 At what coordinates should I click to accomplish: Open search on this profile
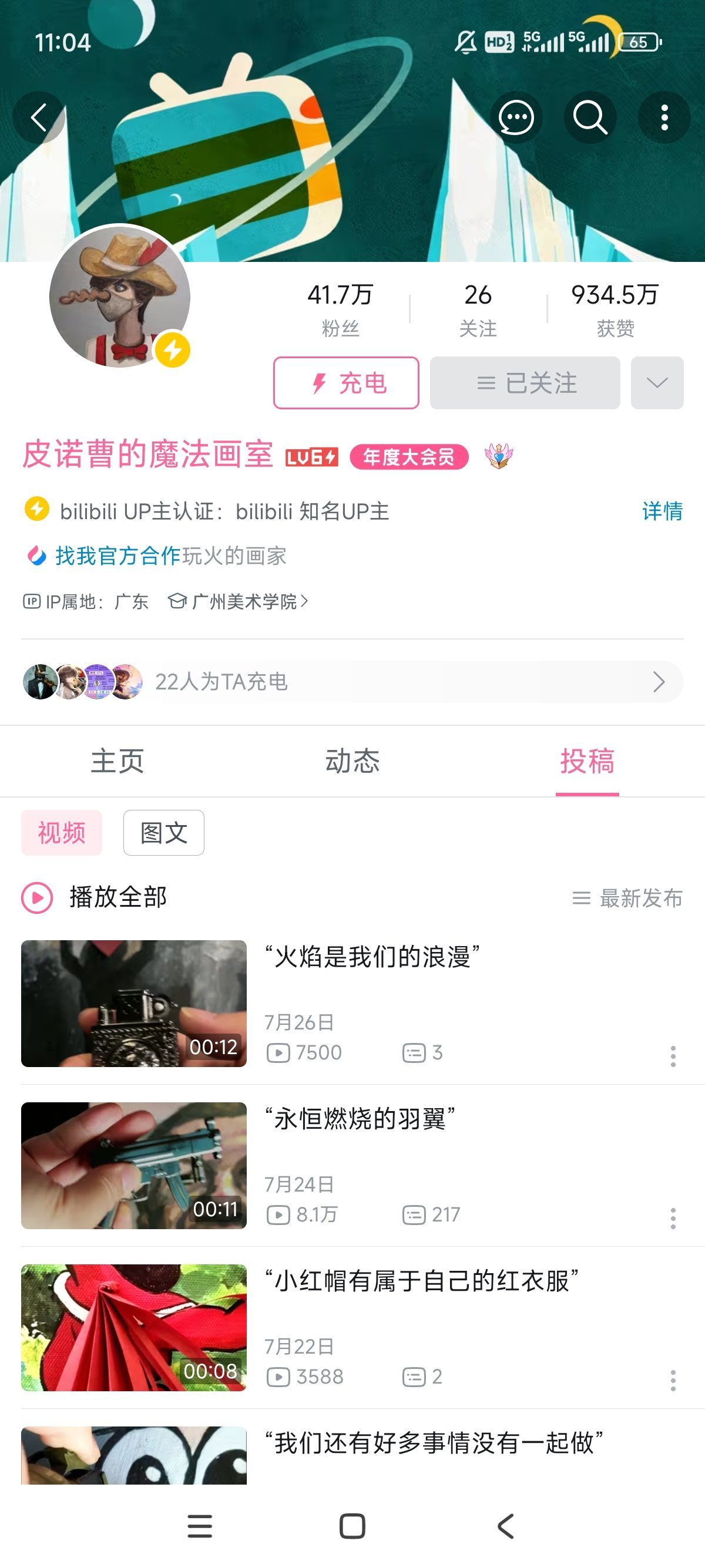590,117
